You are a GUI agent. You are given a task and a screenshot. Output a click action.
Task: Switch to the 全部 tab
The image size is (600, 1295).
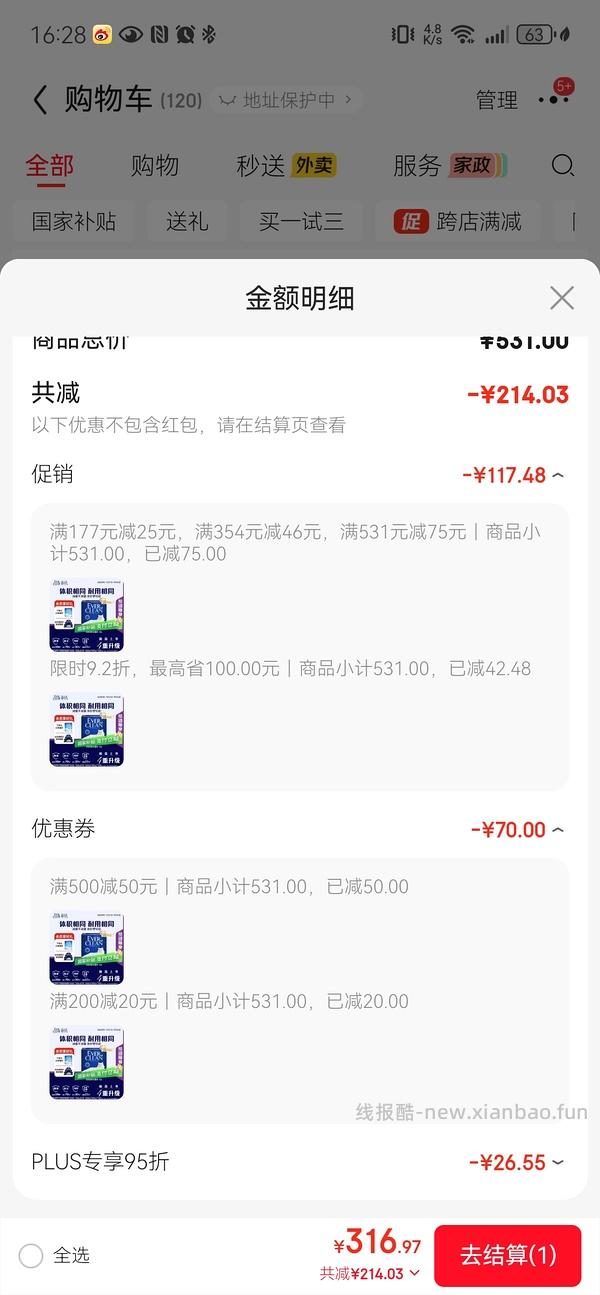(50, 166)
